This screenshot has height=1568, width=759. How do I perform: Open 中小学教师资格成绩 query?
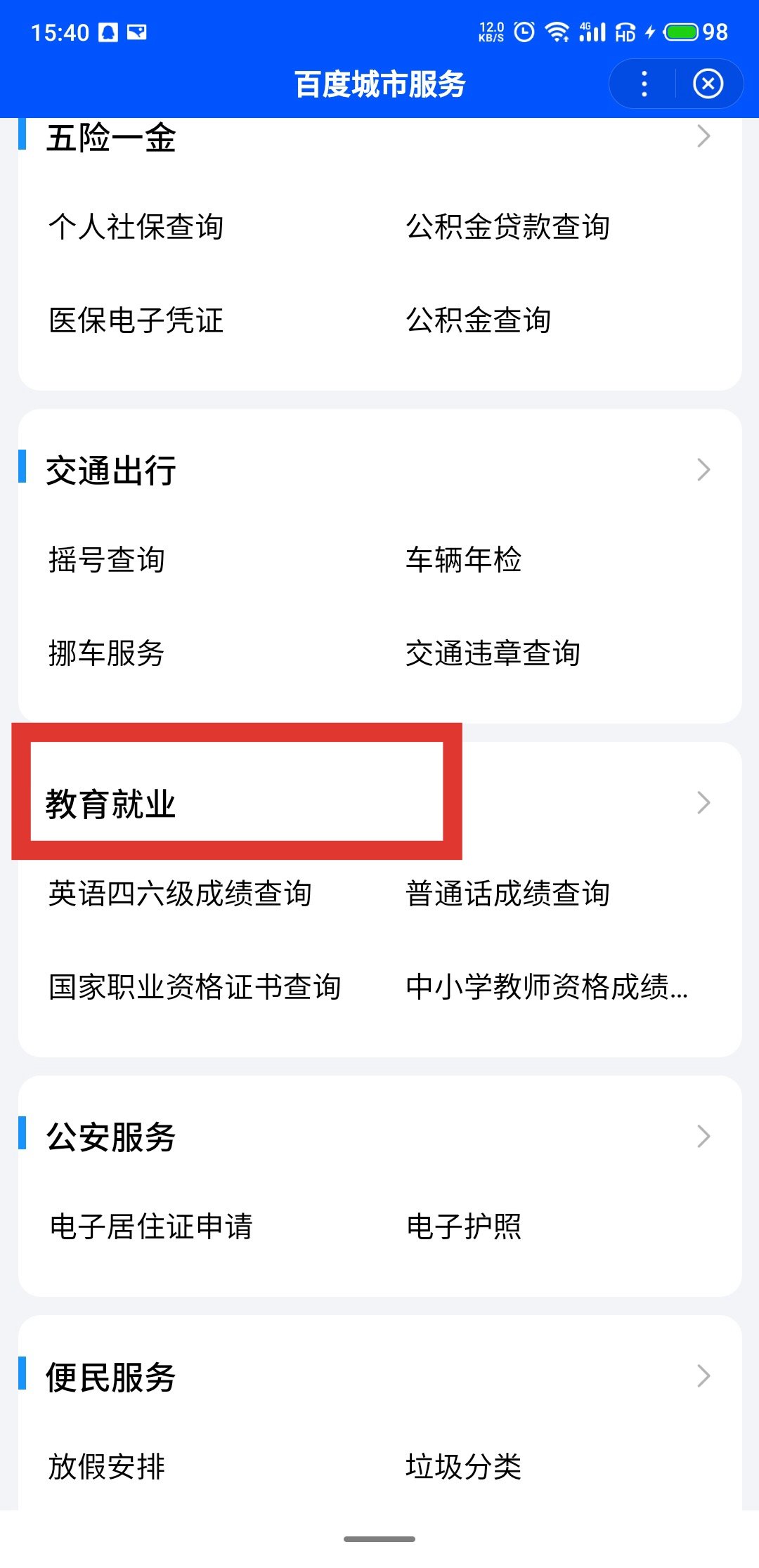tap(546, 987)
